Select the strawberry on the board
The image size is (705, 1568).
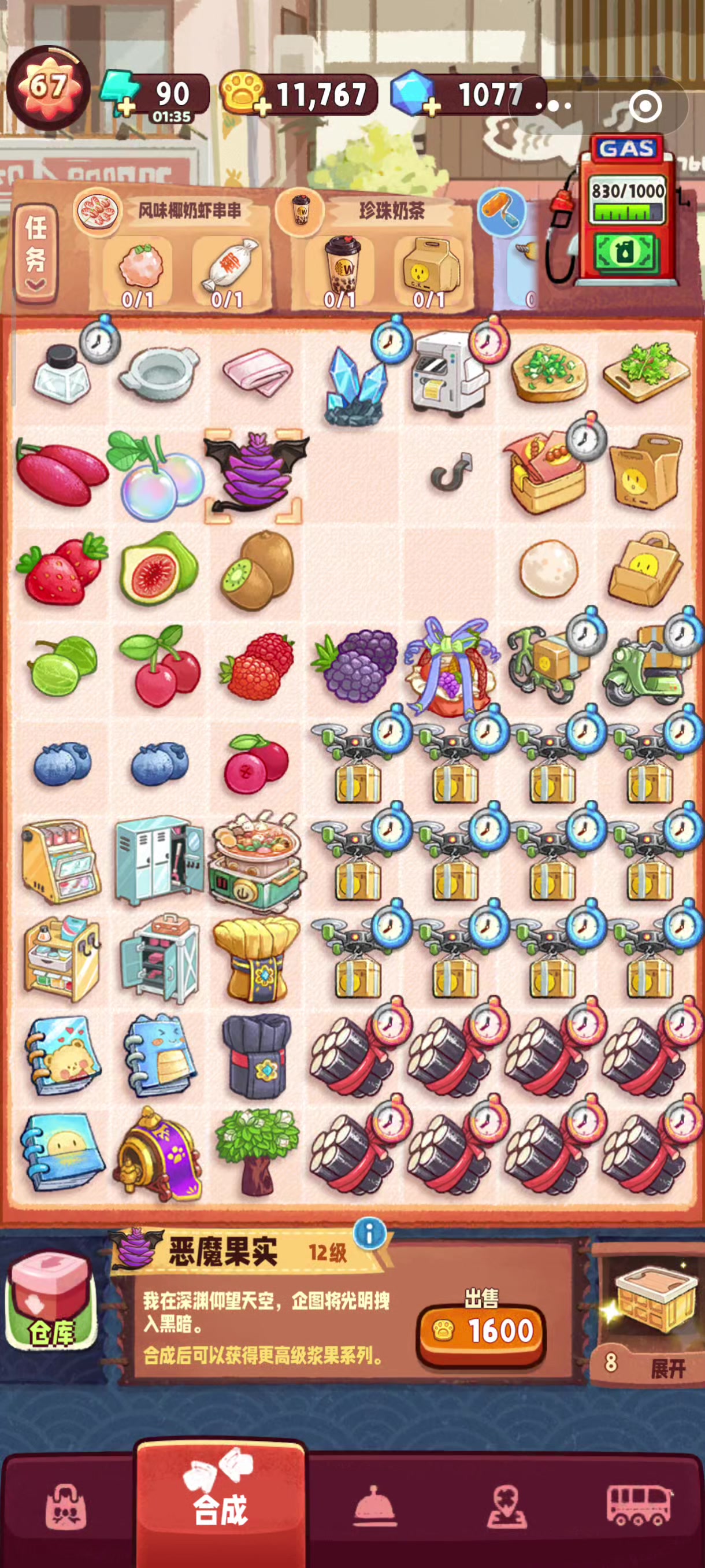61,568
